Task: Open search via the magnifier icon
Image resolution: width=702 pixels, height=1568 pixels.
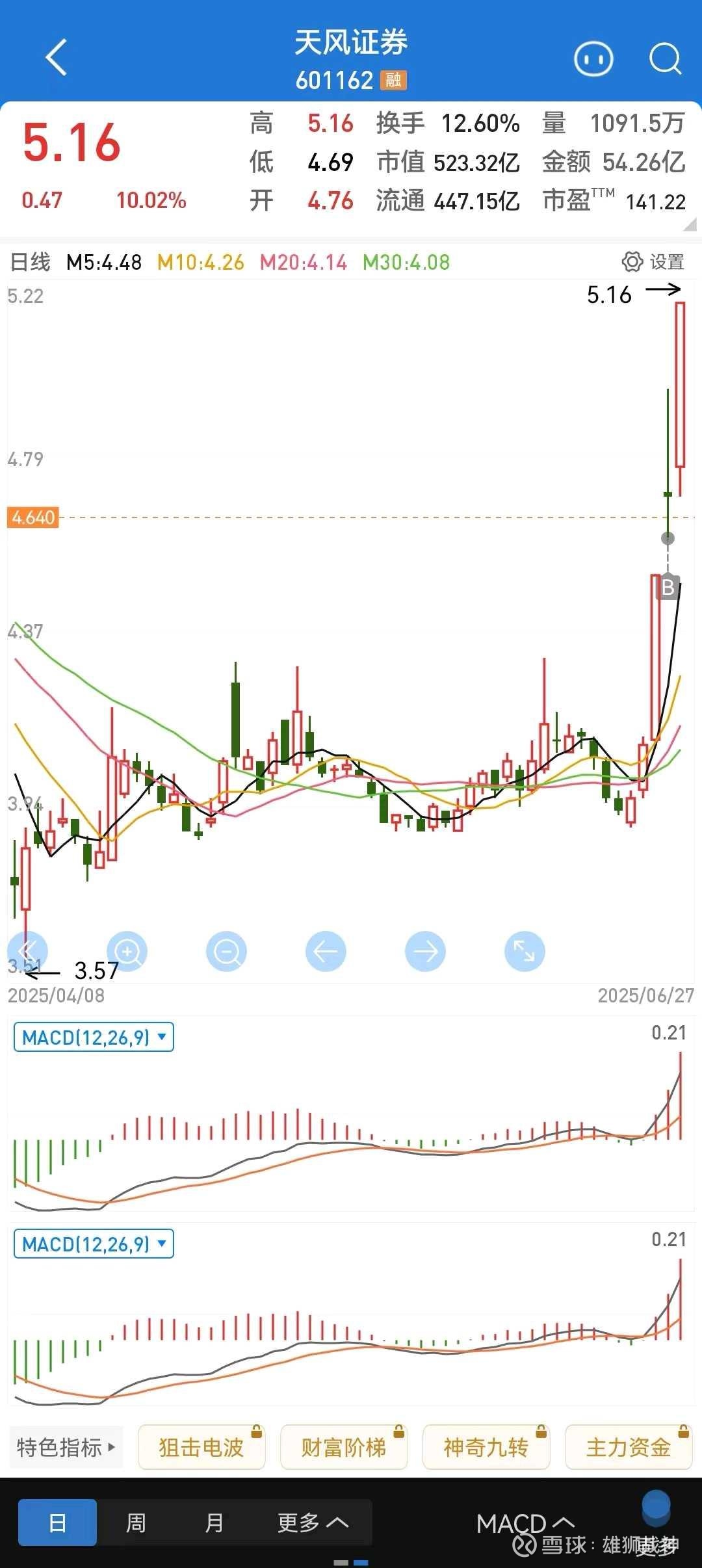Action: (664, 59)
